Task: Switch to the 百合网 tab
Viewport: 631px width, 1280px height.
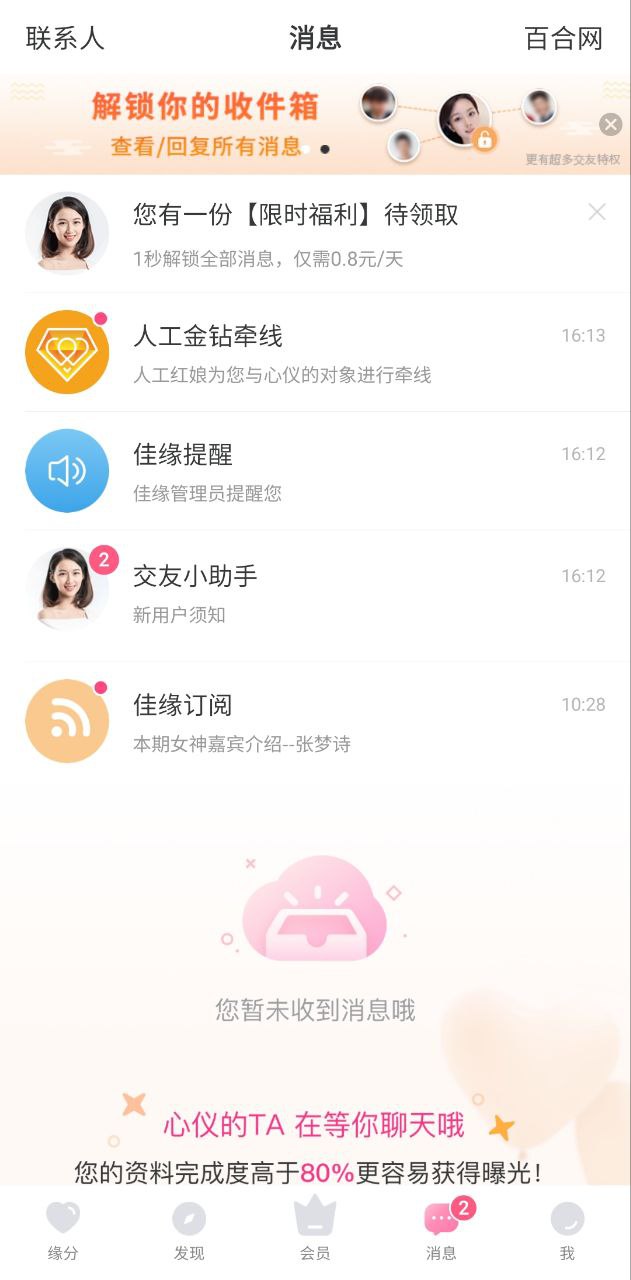Action: pyautogui.click(x=564, y=39)
